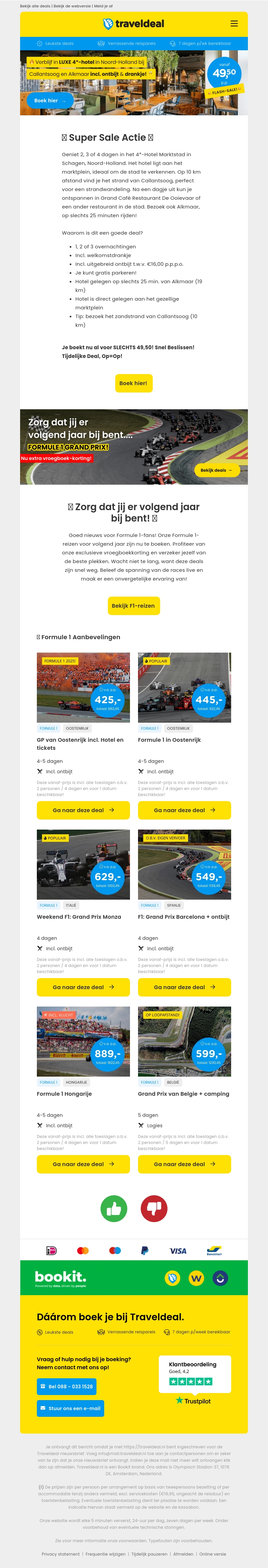
Task: Give thumbs down feedback
Action: pos(154,1209)
